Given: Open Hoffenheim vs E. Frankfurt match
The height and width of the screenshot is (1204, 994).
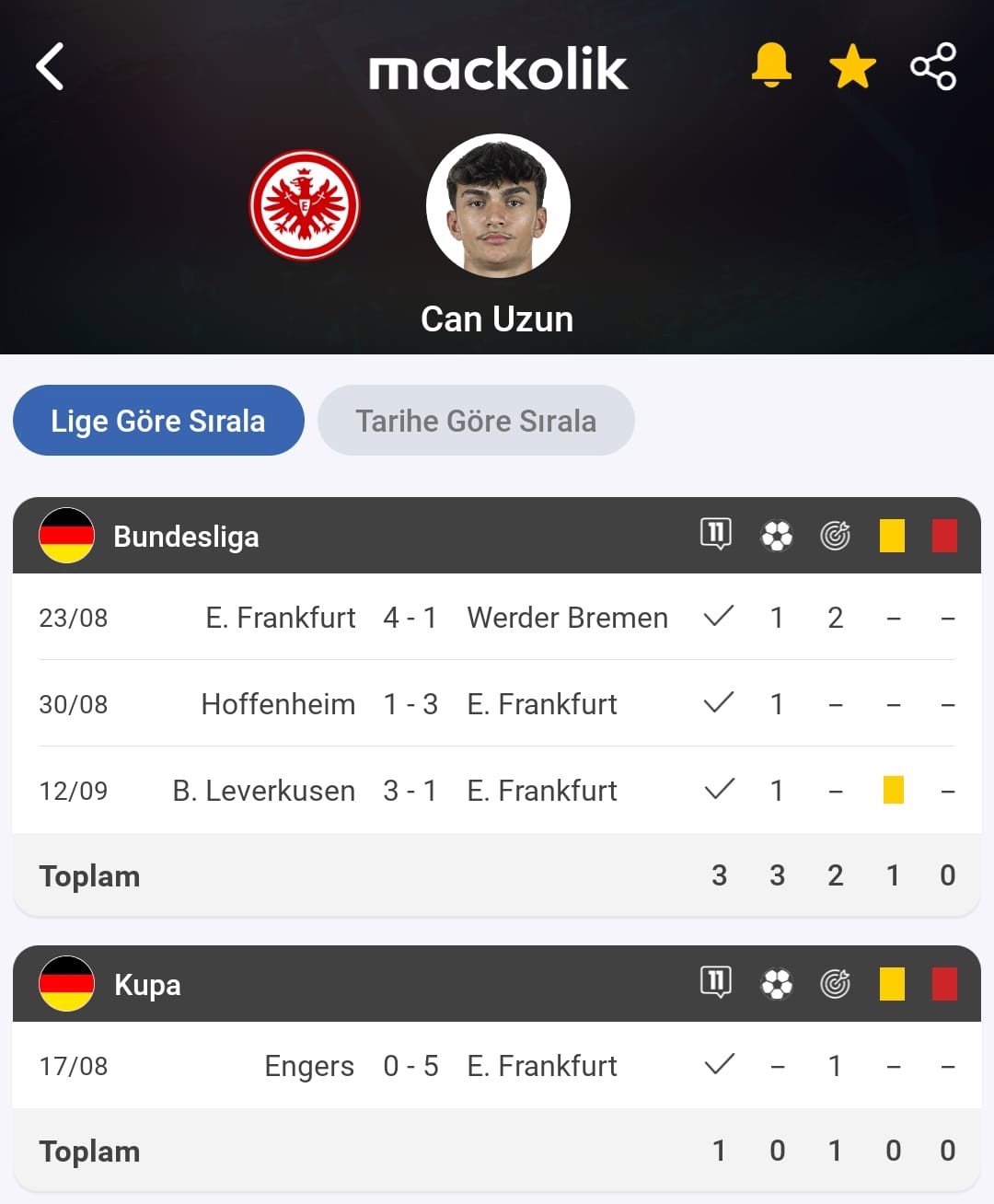Looking at the screenshot, I should tap(410, 704).
